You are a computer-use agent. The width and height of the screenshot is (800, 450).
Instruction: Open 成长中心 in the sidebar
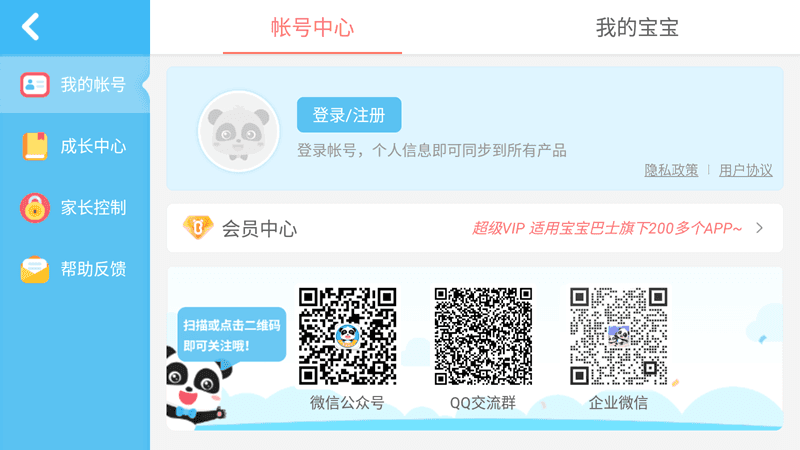coord(74,146)
